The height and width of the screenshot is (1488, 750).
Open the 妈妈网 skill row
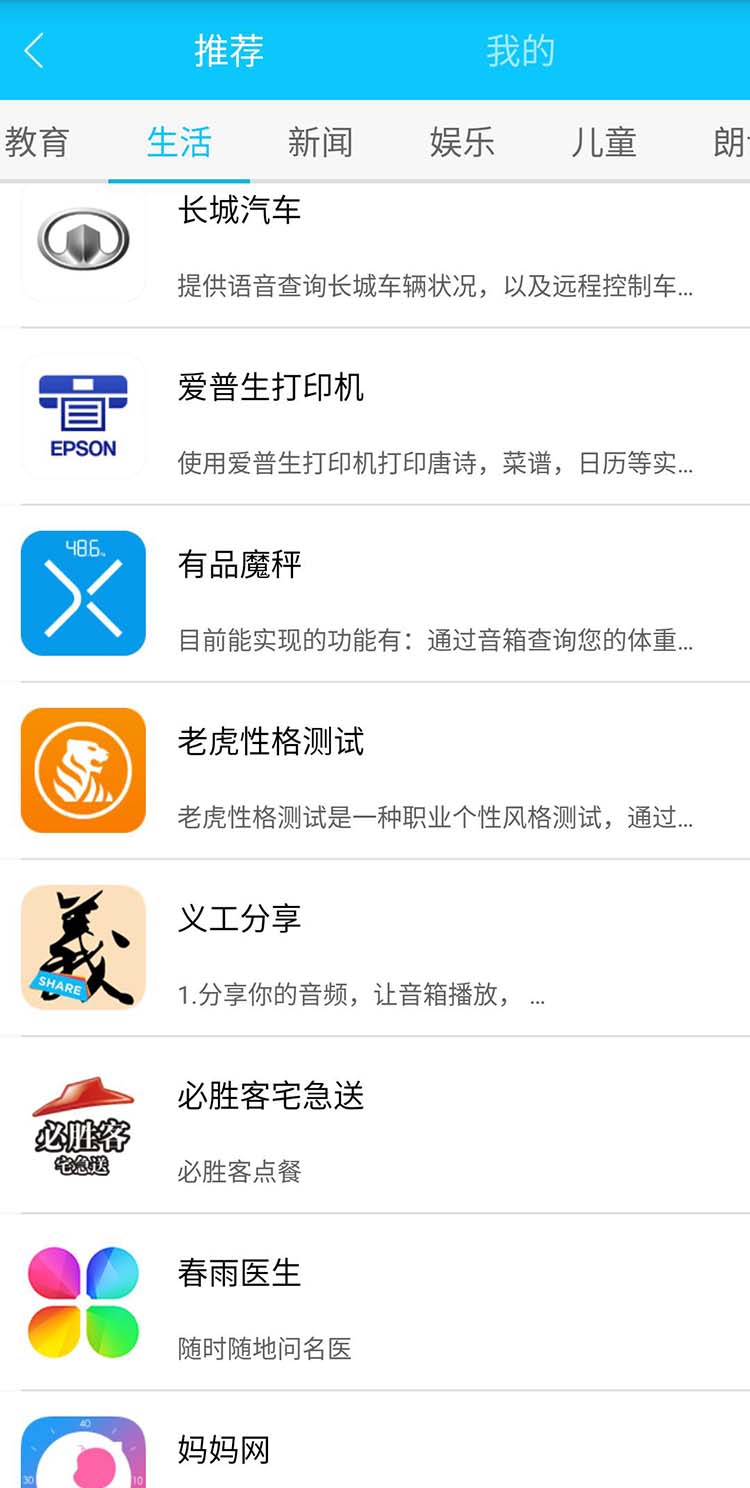coord(375,1440)
